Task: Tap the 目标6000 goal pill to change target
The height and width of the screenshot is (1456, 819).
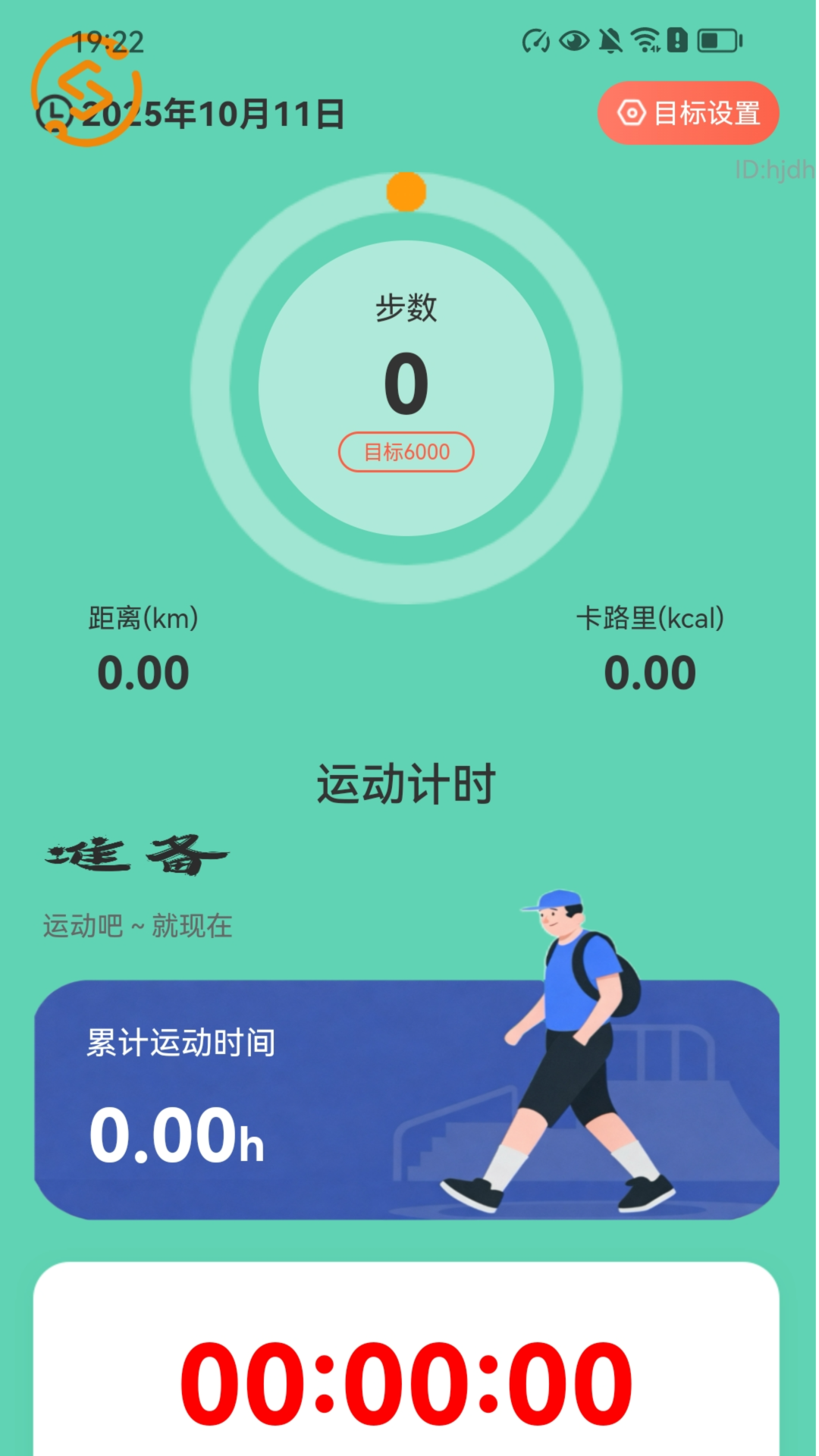Action: [x=406, y=452]
